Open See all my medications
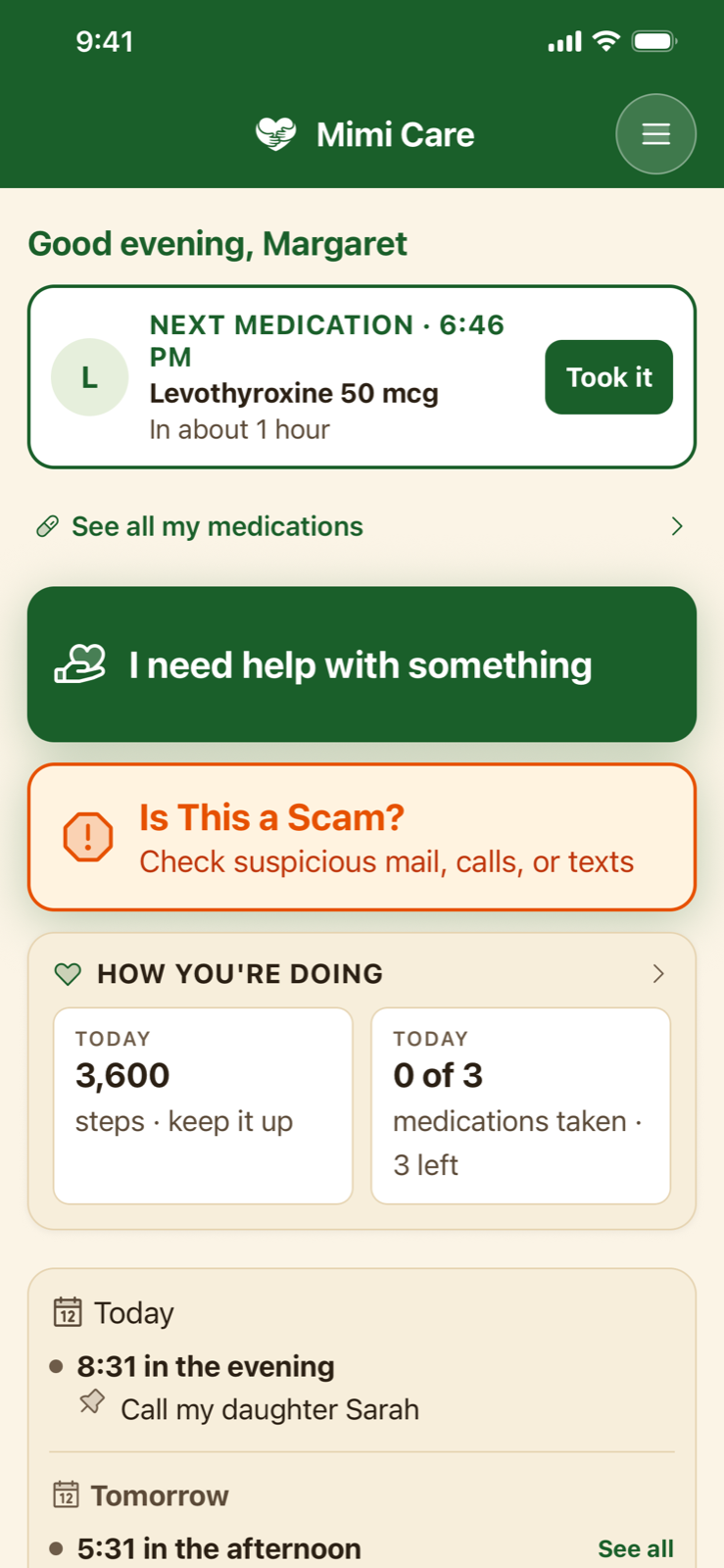 [362, 526]
